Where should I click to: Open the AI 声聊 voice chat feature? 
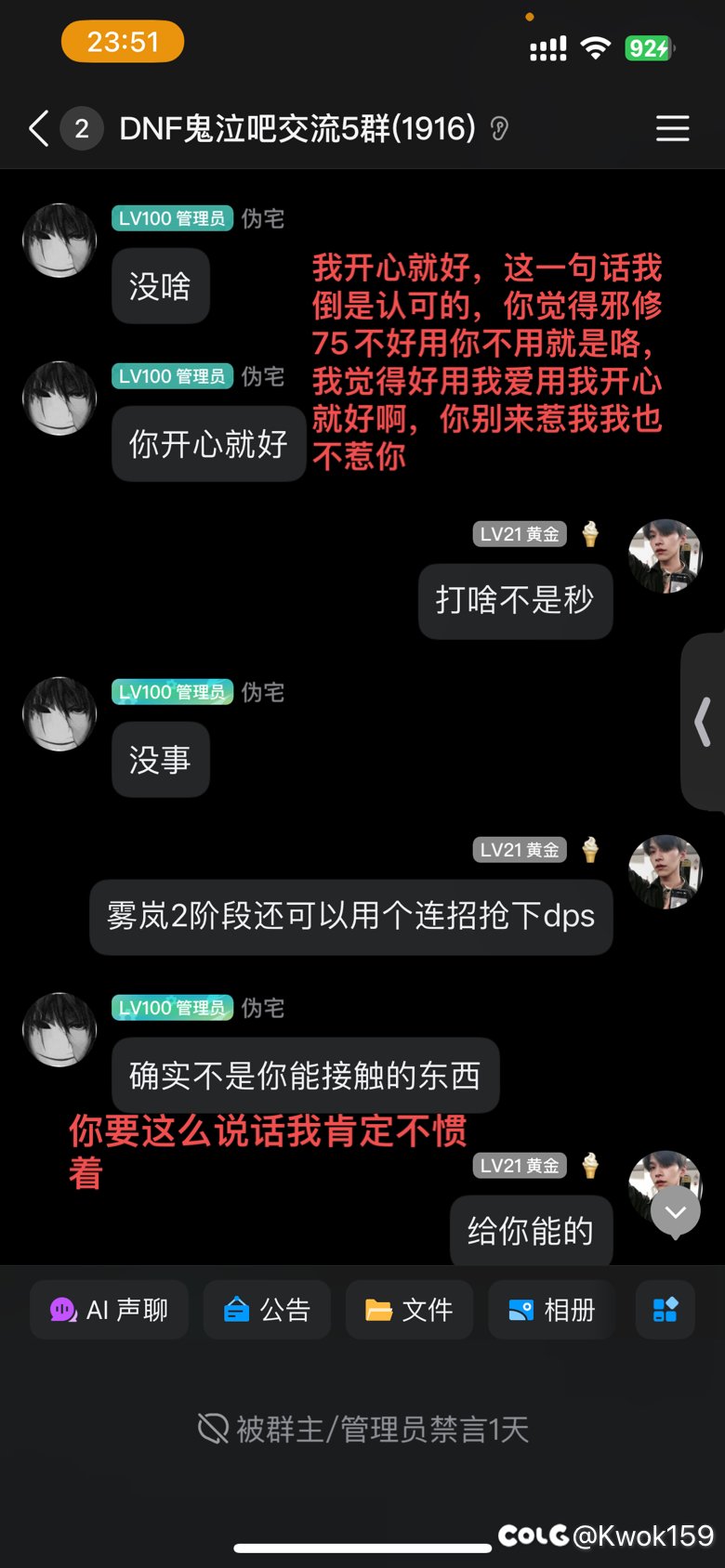pos(109,1310)
